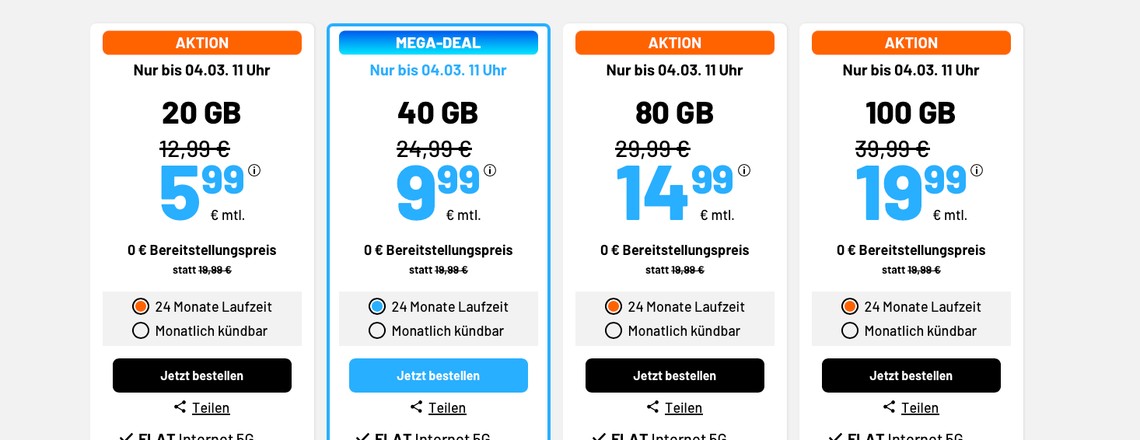This screenshot has height=440, width=1140.
Task: Order the 40 GB Mega-Deal plan
Action: [438, 376]
